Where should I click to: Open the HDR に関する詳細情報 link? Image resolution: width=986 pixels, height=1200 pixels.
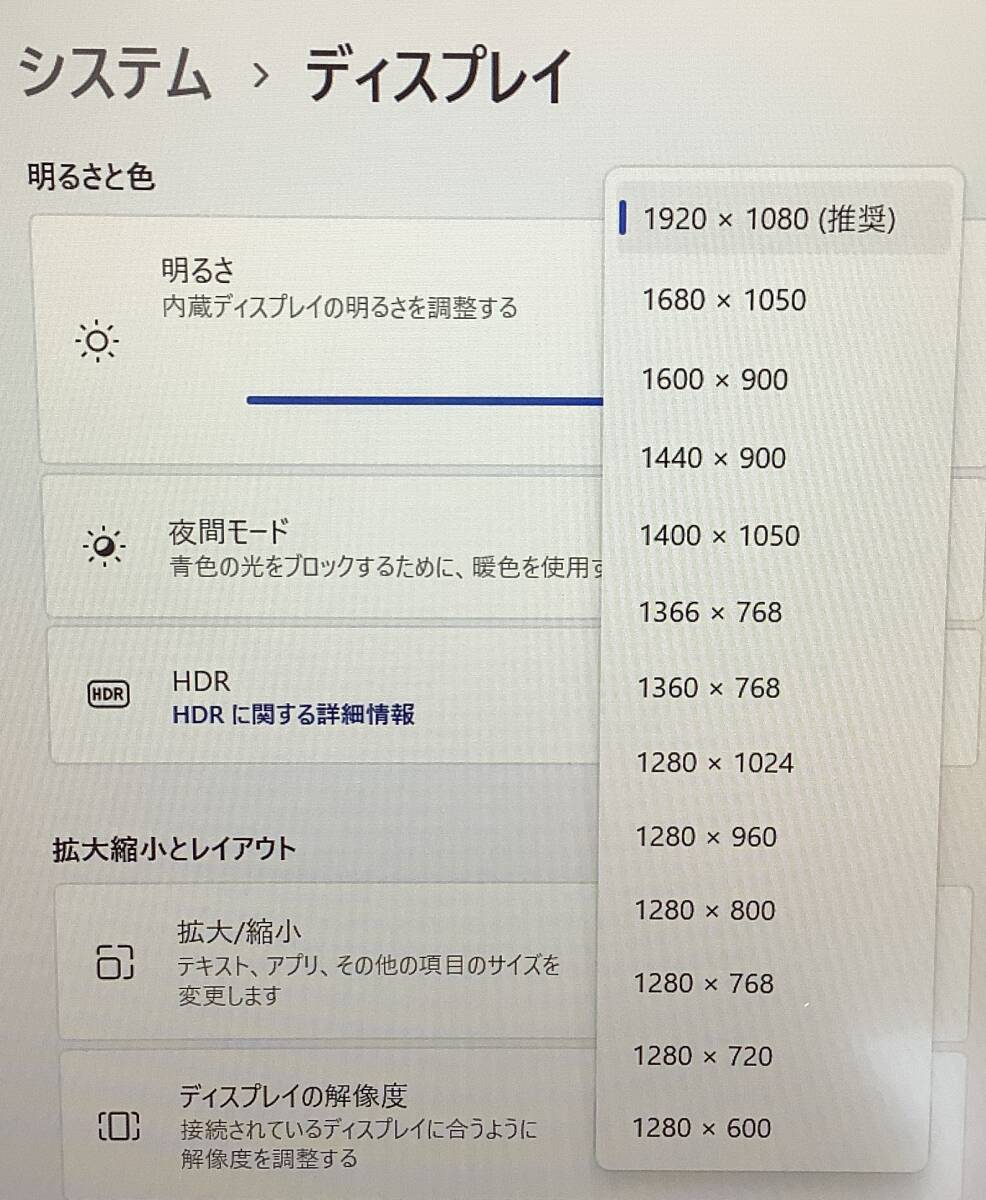[x=294, y=714]
